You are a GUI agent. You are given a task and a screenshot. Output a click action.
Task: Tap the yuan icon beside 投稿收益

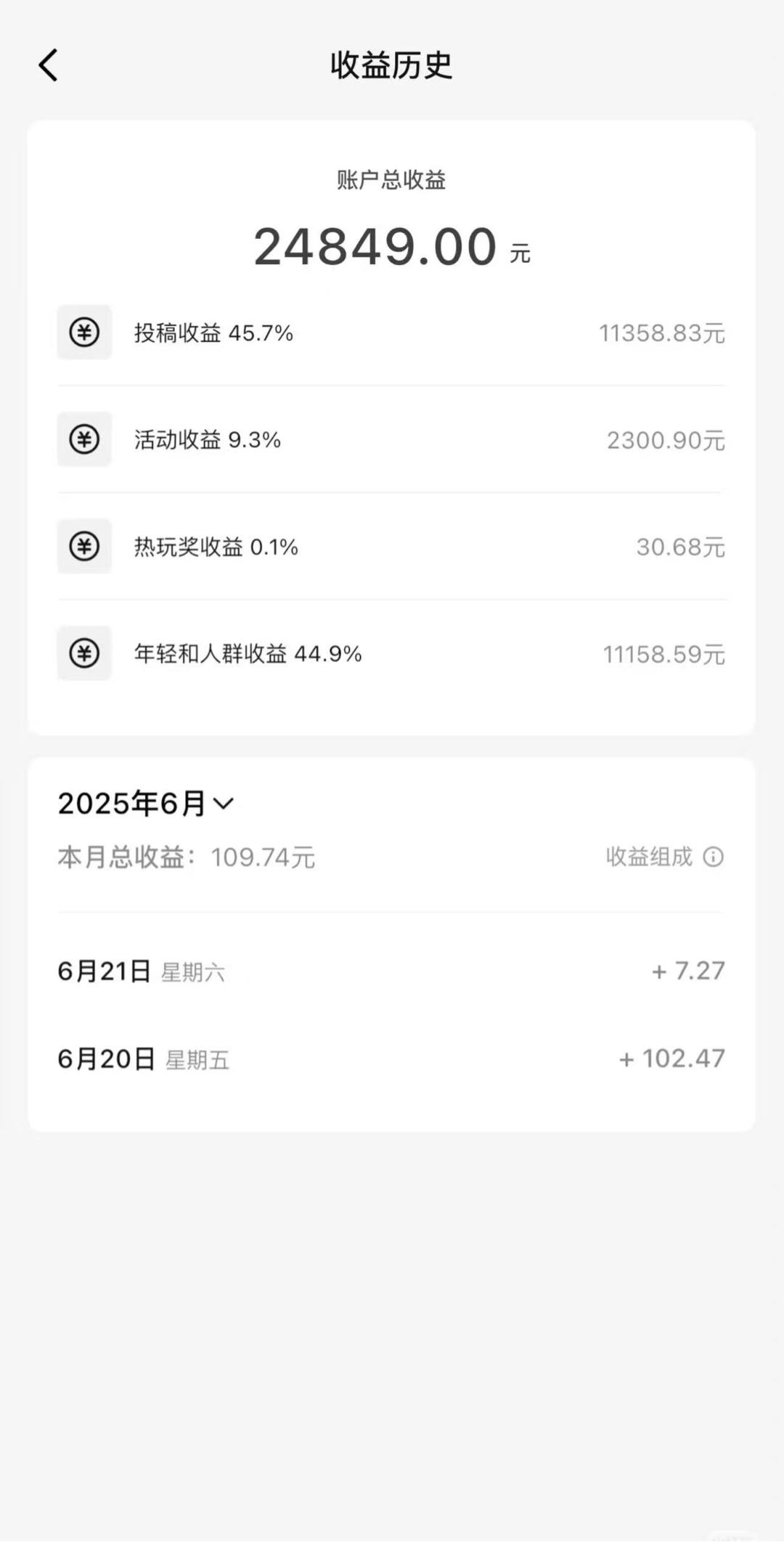pos(83,333)
